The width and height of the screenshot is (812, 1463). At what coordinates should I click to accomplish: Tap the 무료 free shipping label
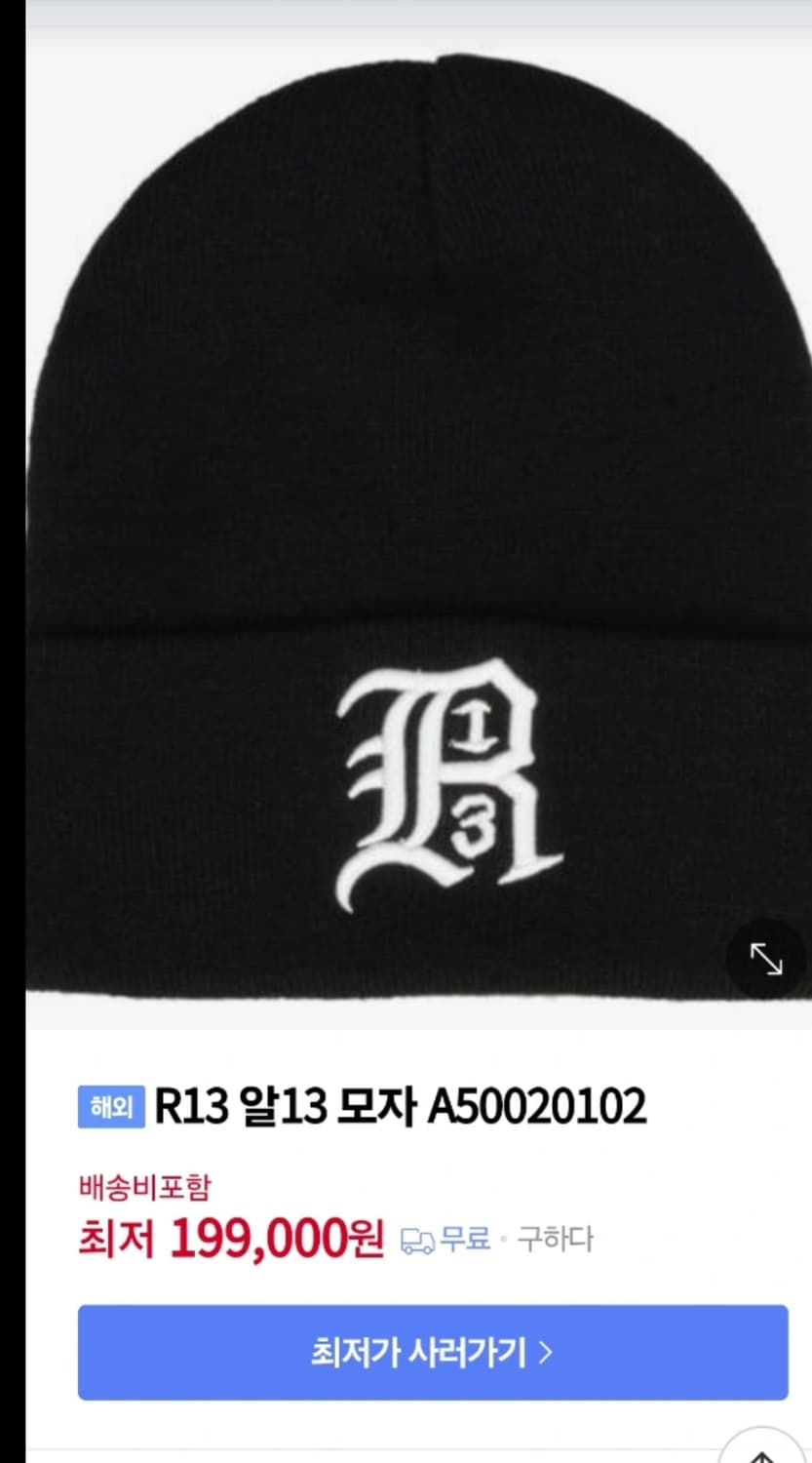point(465,1238)
